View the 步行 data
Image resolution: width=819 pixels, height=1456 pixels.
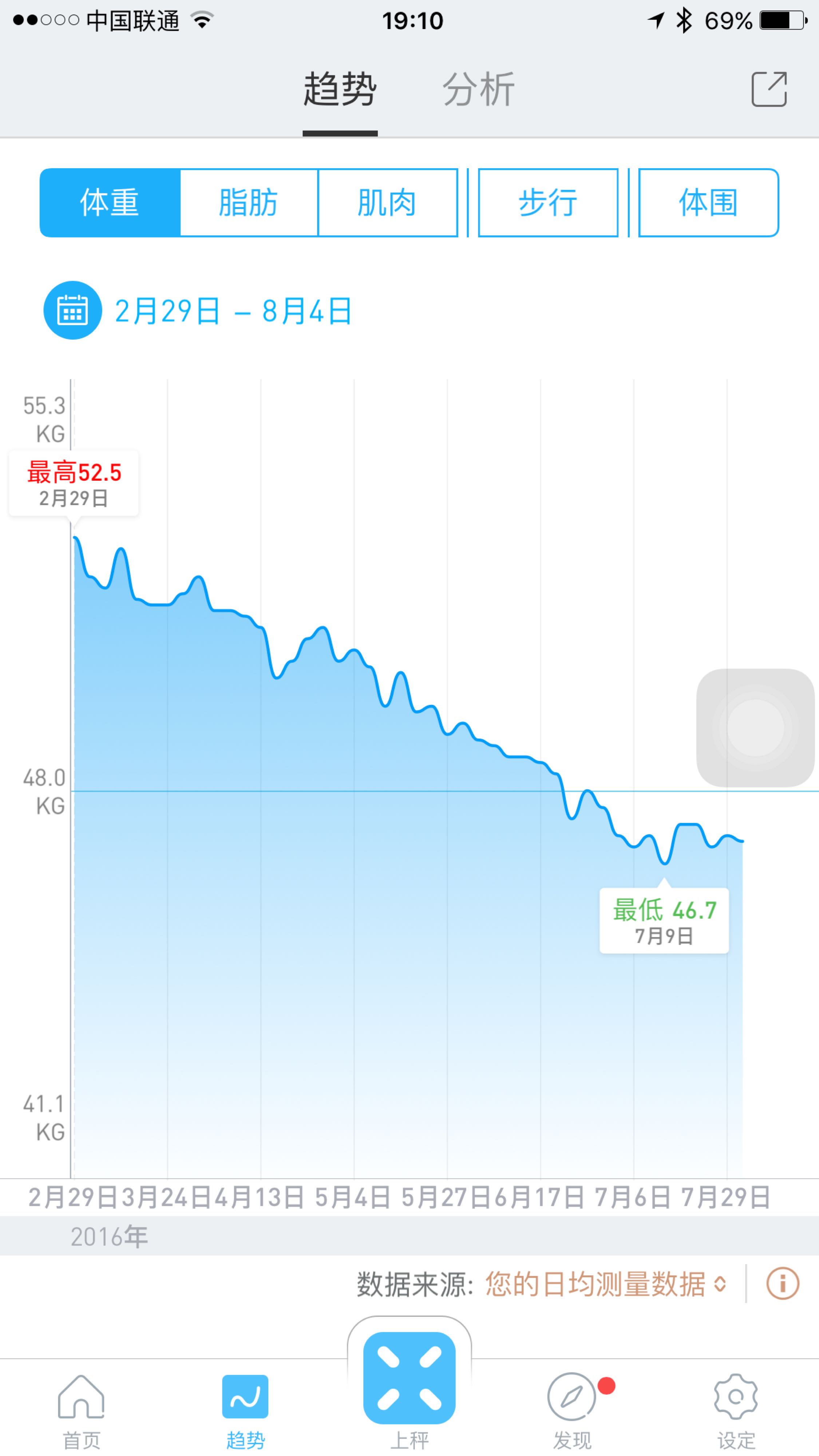click(x=548, y=203)
